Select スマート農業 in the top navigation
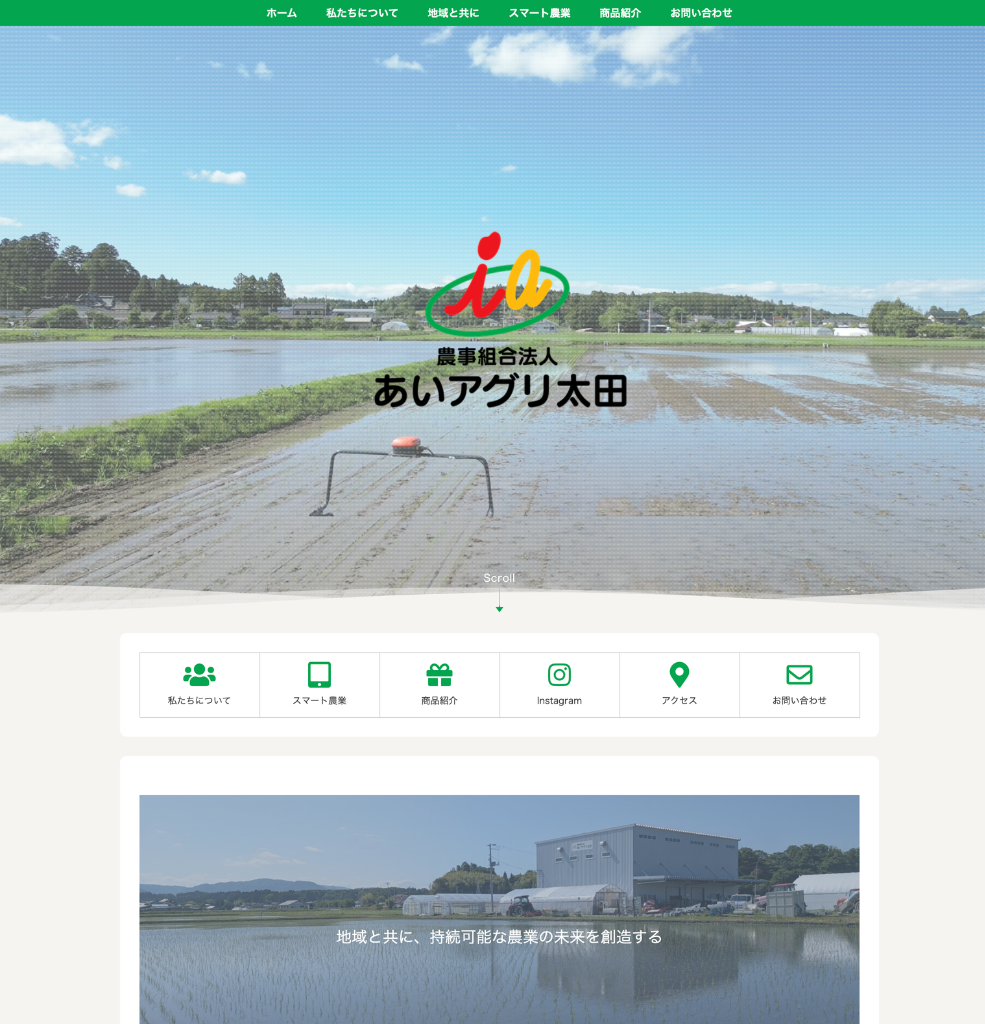The height and width of the screenshot is (1024, 985). click(539, 13)
